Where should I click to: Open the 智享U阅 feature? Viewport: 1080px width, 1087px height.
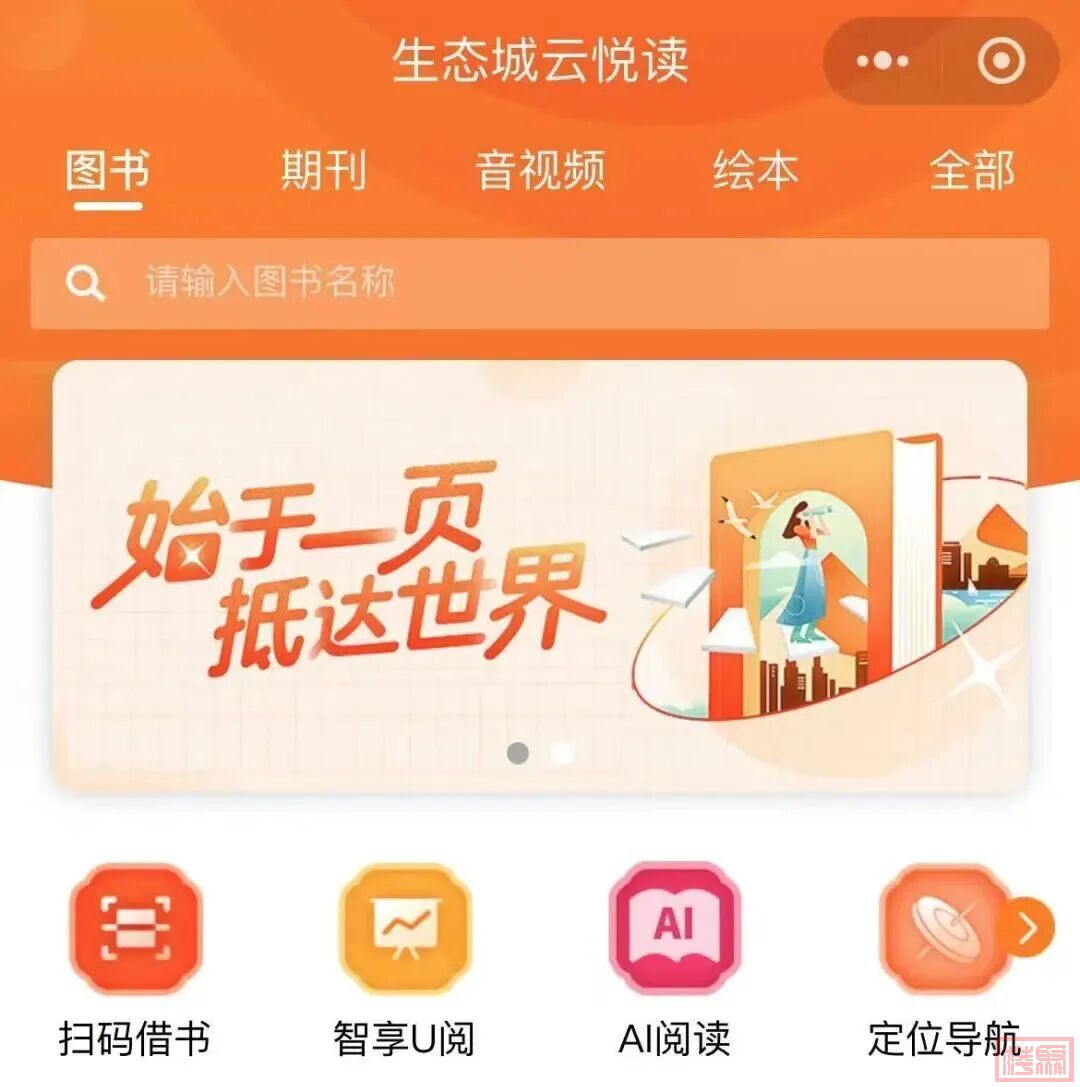tap(404, 930)
